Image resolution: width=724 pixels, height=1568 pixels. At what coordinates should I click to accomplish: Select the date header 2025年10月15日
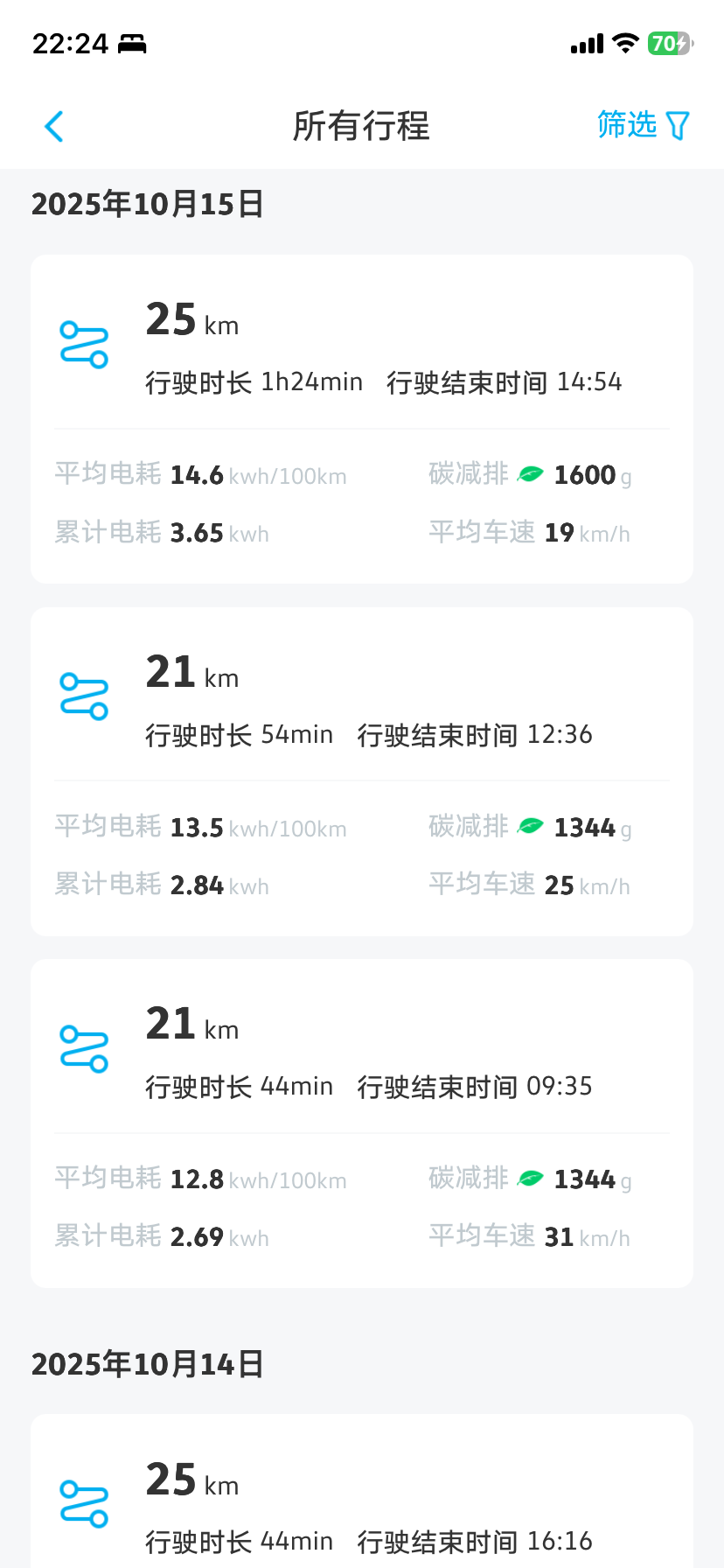coord(149,202)
